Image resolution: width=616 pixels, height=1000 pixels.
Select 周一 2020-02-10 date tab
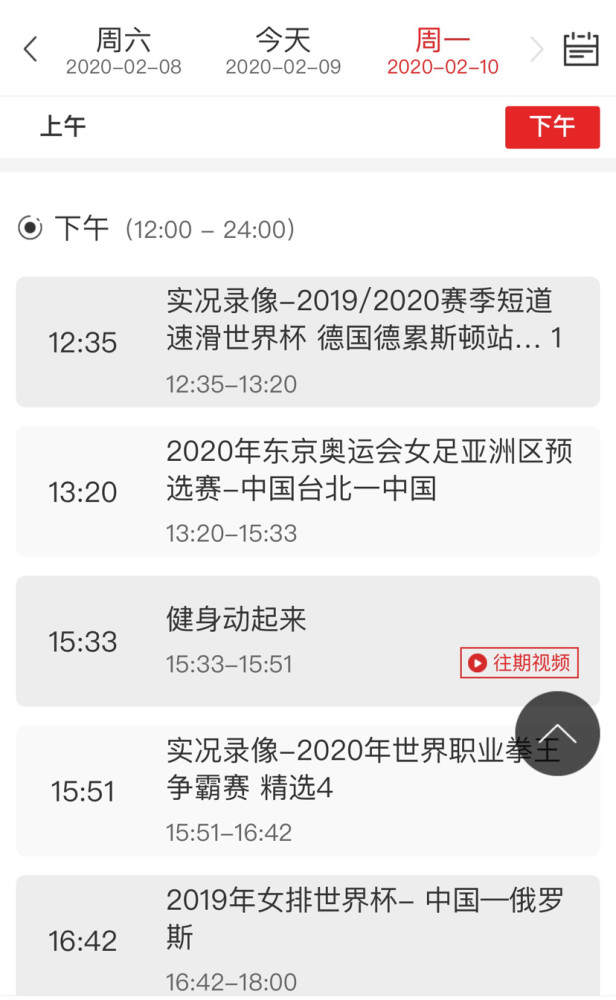click(x=442, y=52)
